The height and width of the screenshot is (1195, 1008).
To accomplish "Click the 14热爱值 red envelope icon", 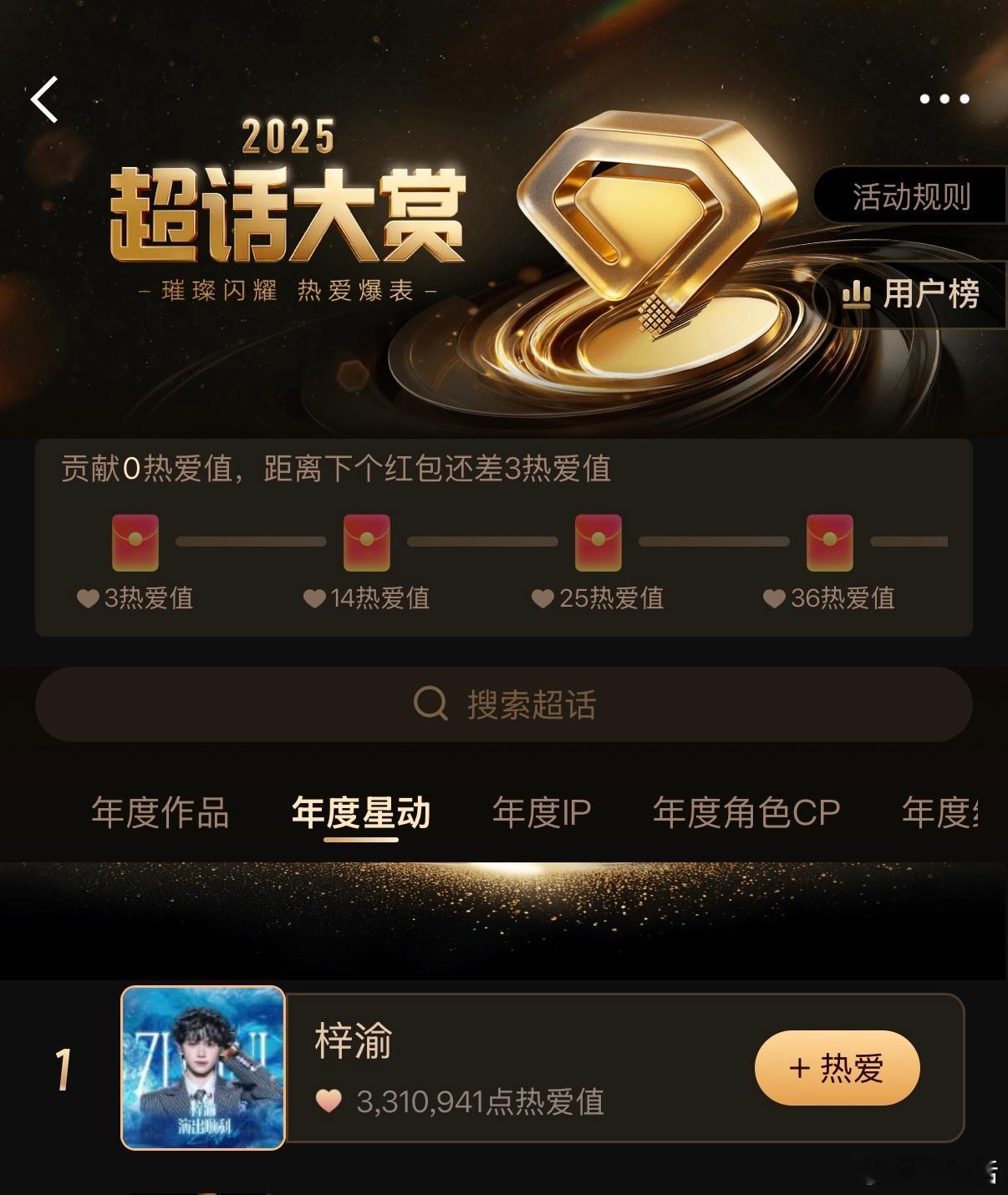I will pos(365,543).
